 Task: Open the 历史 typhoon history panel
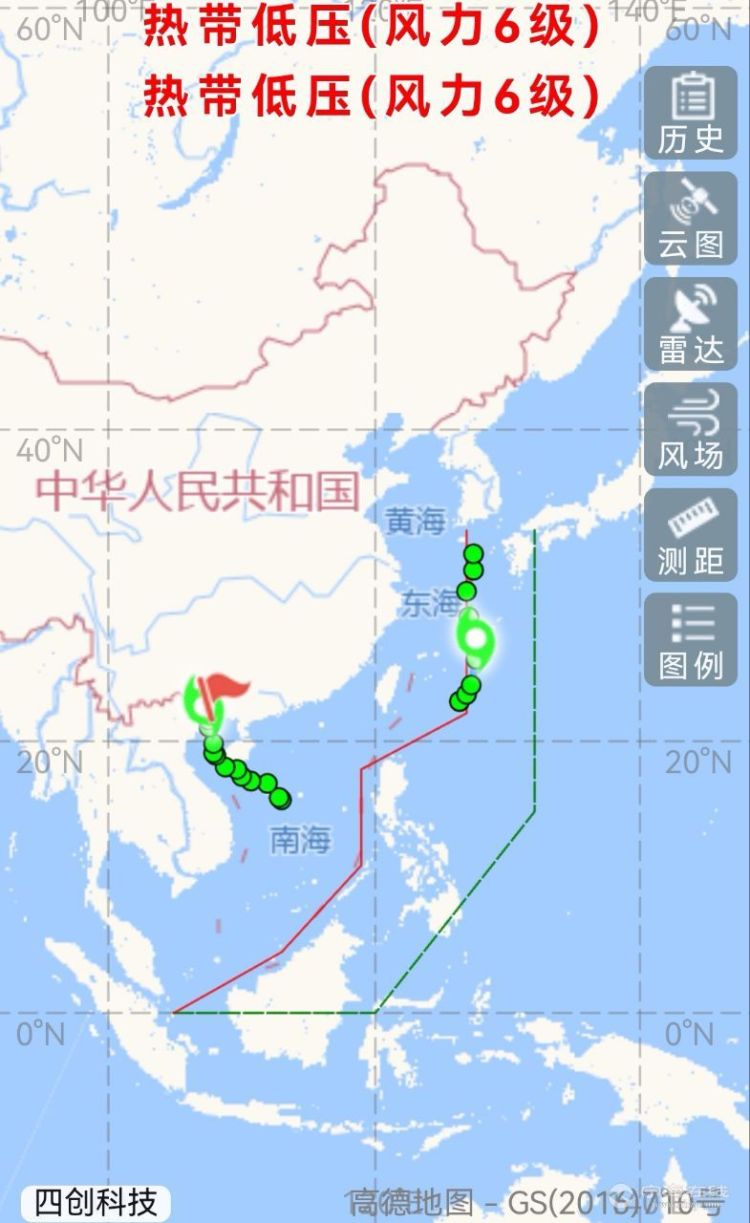coord(690,113)
